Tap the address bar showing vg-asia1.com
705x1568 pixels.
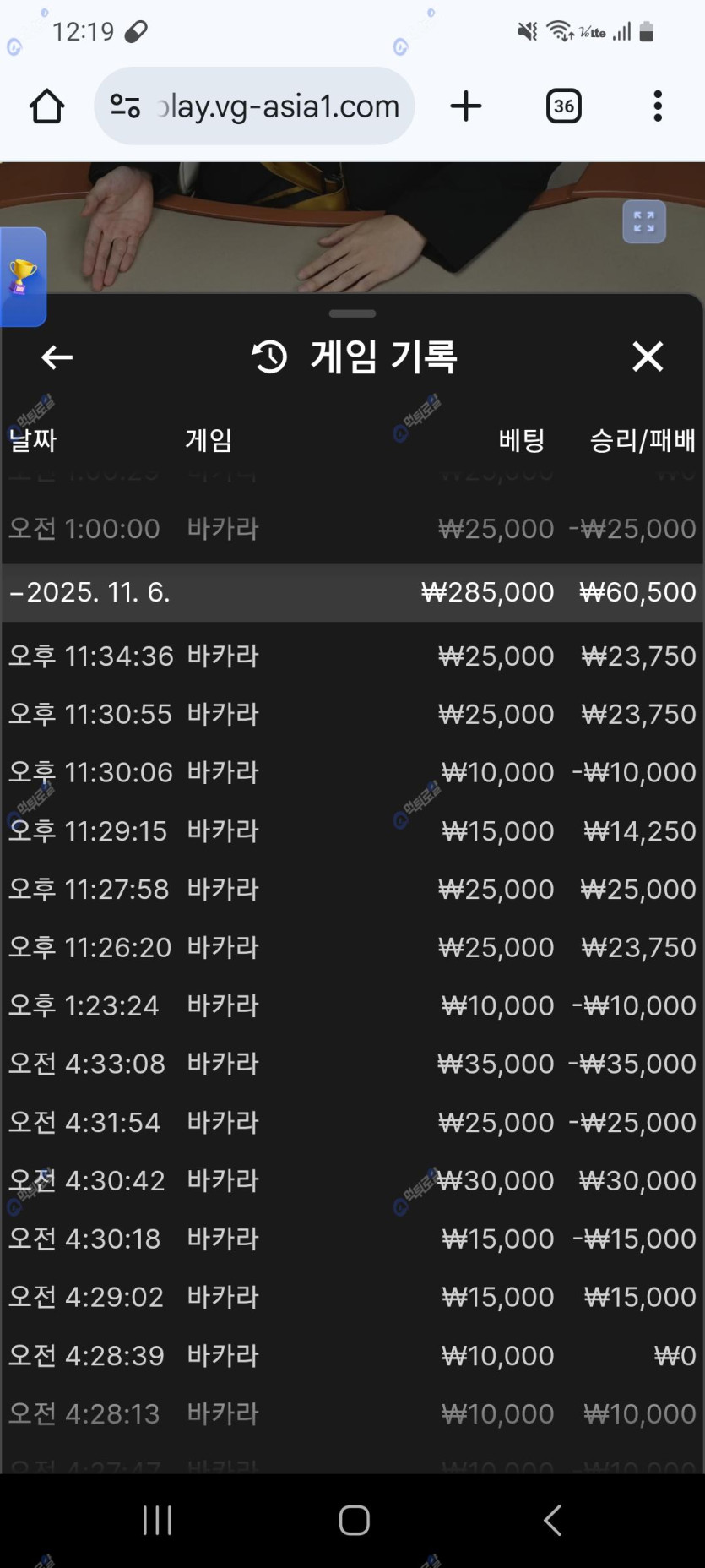click(254, 106)
